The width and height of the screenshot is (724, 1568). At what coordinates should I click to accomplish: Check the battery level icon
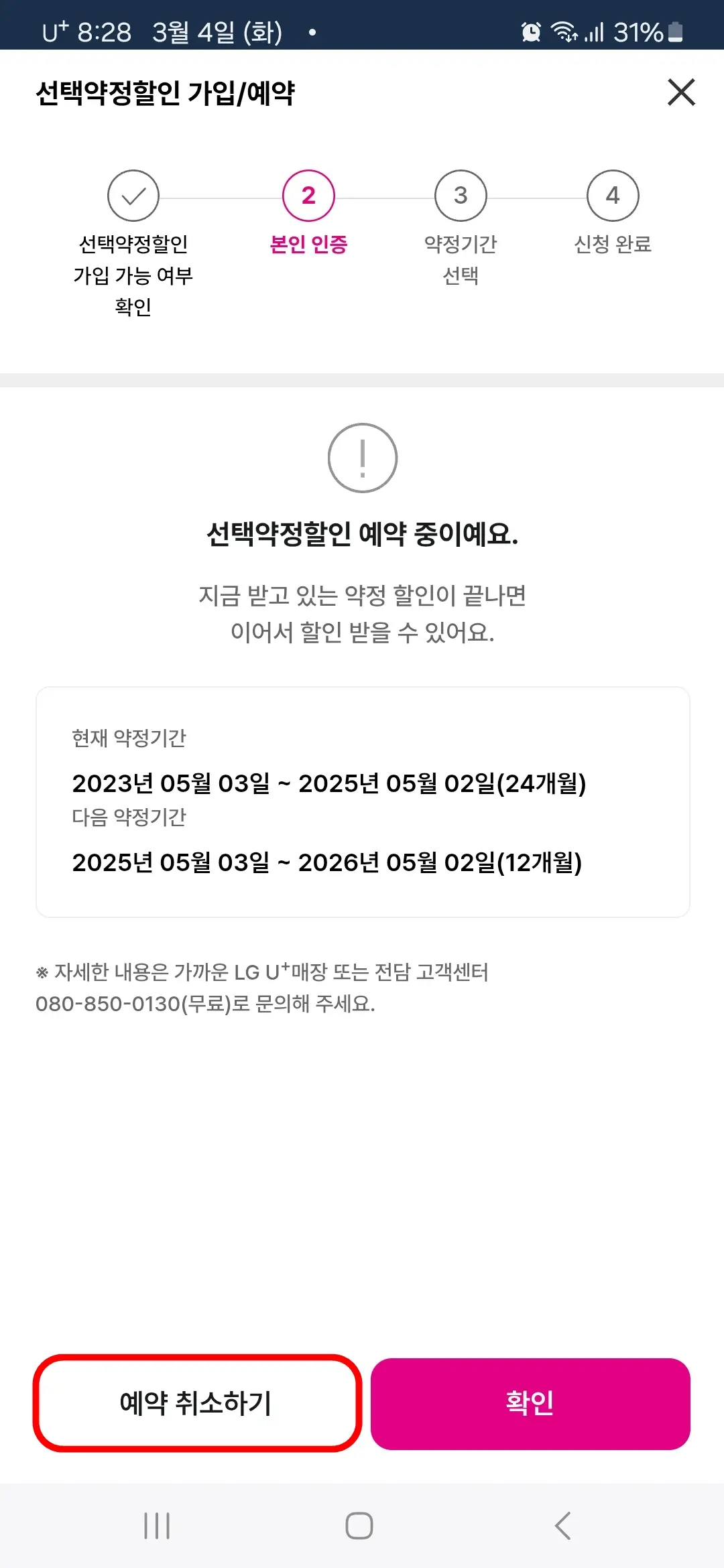coord(673,32)
